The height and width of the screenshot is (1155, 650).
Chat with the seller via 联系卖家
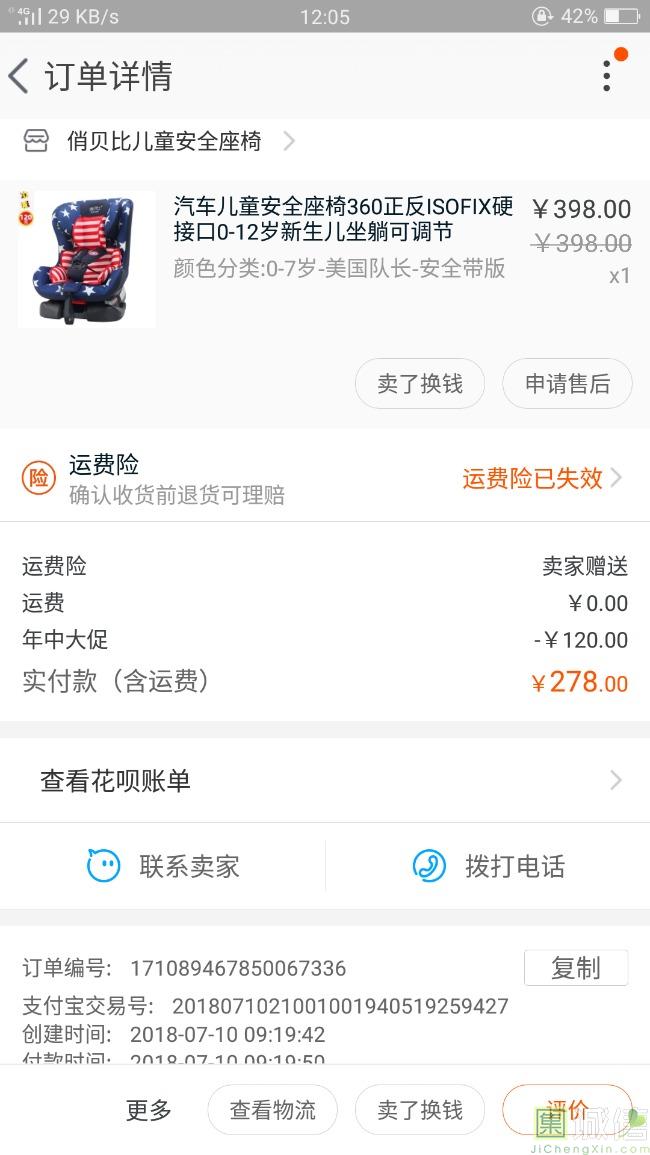[165, 866]
